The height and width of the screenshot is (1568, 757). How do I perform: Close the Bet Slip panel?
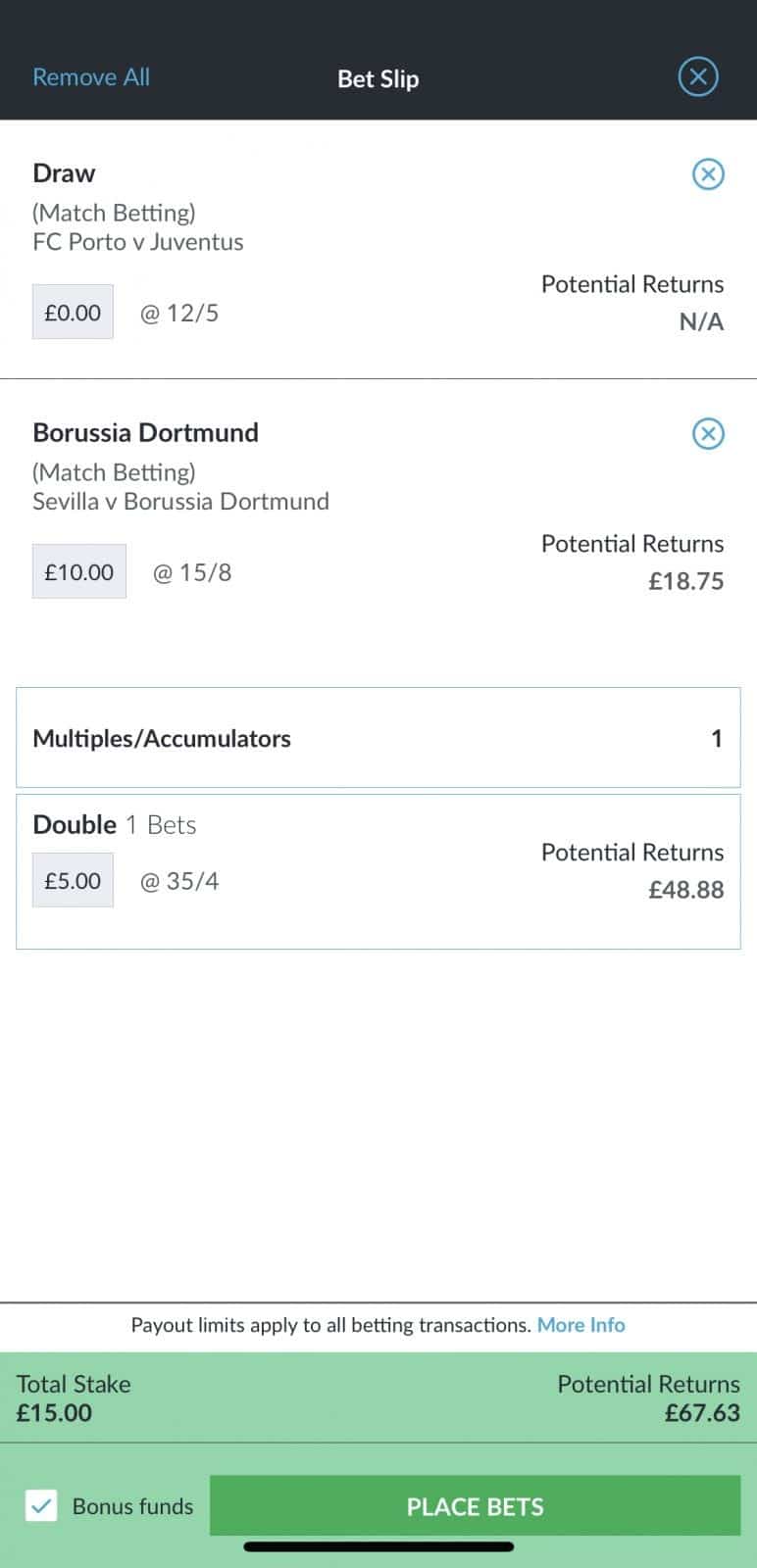[698, 76]
